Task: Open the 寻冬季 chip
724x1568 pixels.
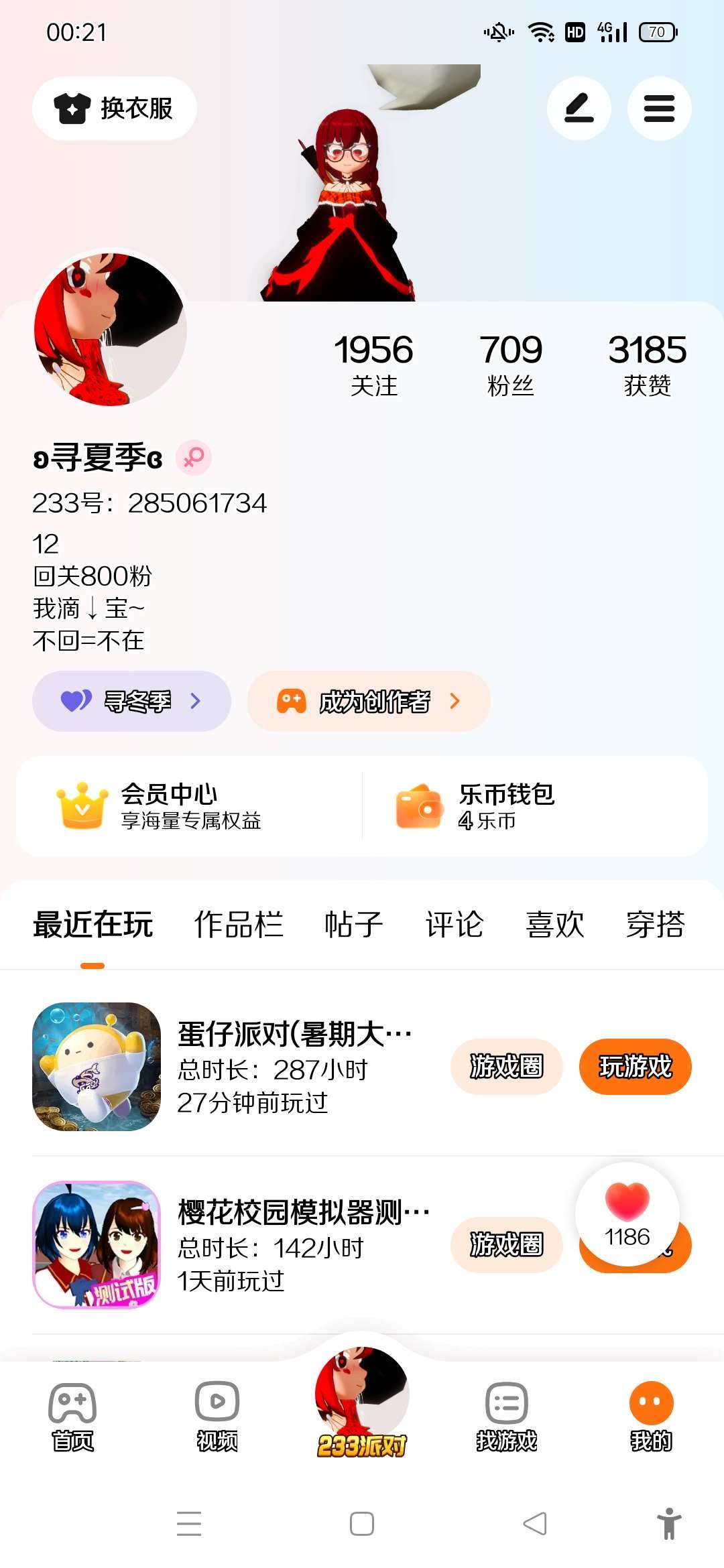Action: coord(131,701)
